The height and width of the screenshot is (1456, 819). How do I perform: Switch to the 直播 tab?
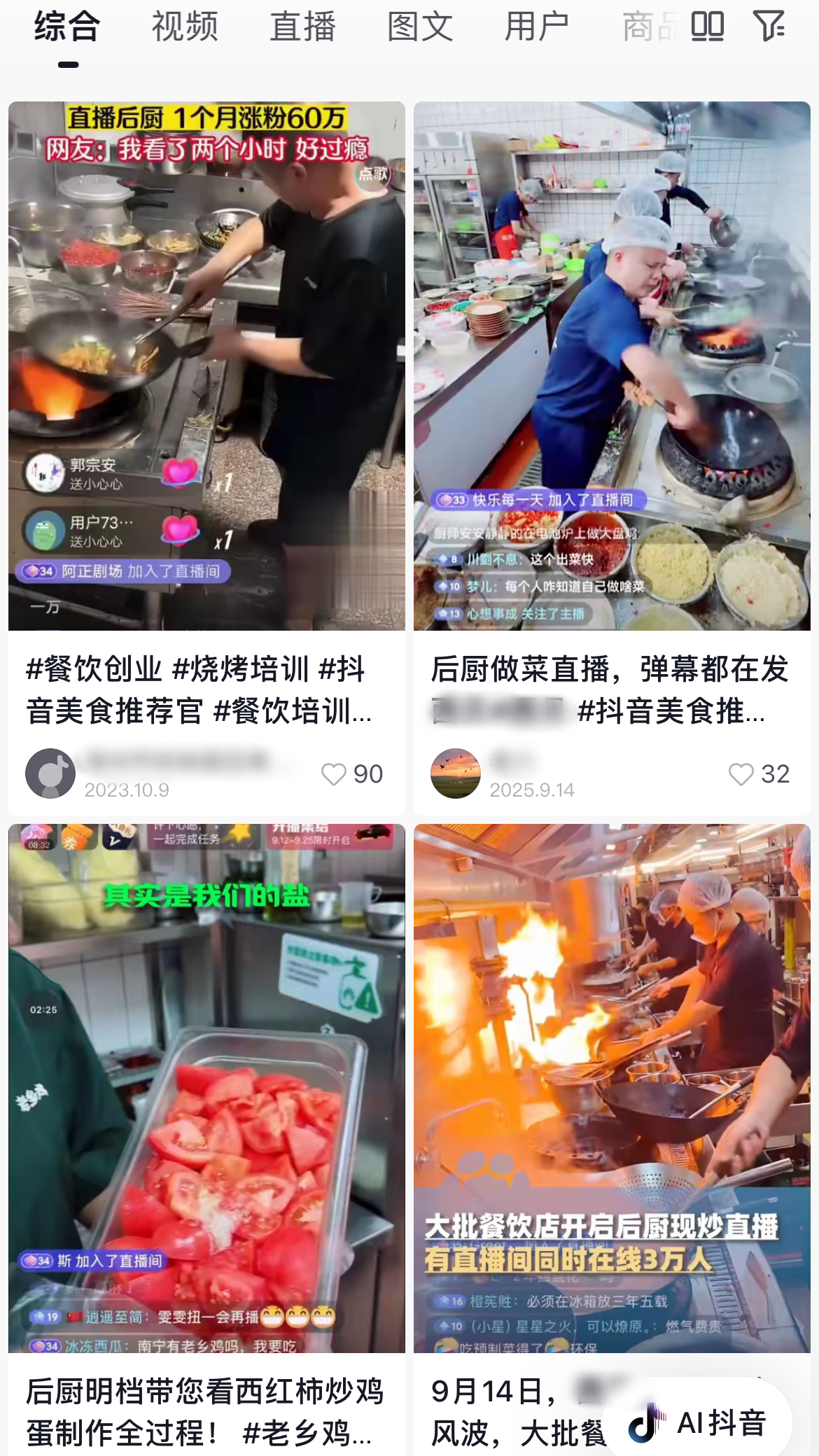[302, 27]
